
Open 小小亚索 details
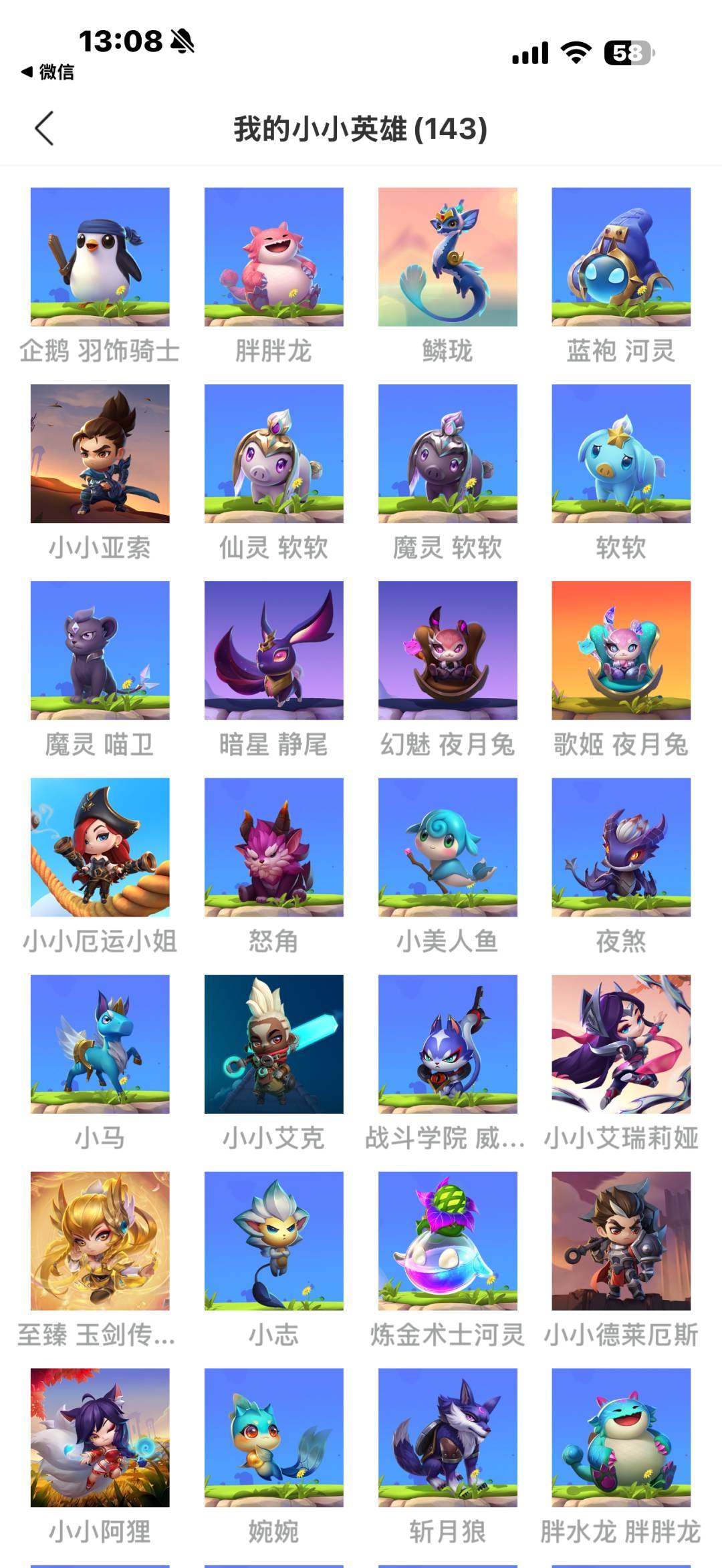(x=100, y=454)
